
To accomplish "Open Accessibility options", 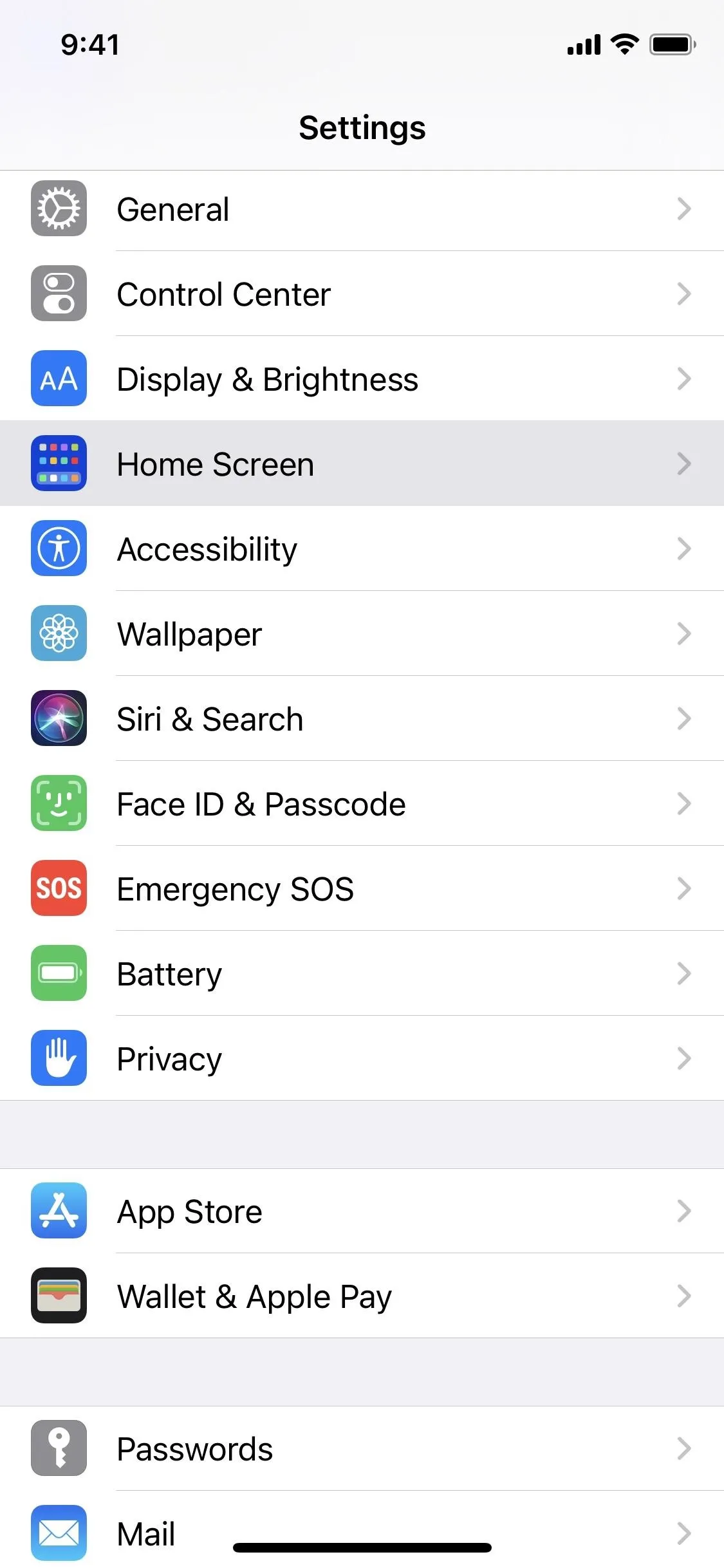I will [362, 549].
